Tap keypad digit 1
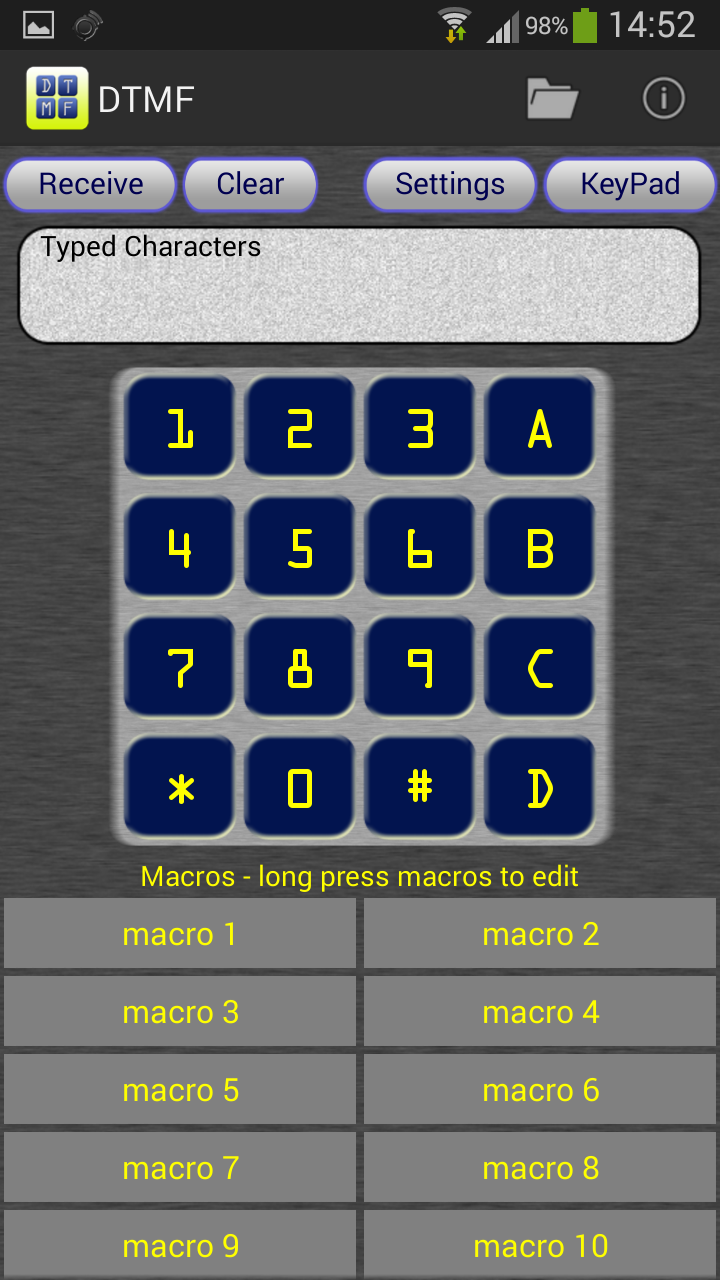 [180, 428]
